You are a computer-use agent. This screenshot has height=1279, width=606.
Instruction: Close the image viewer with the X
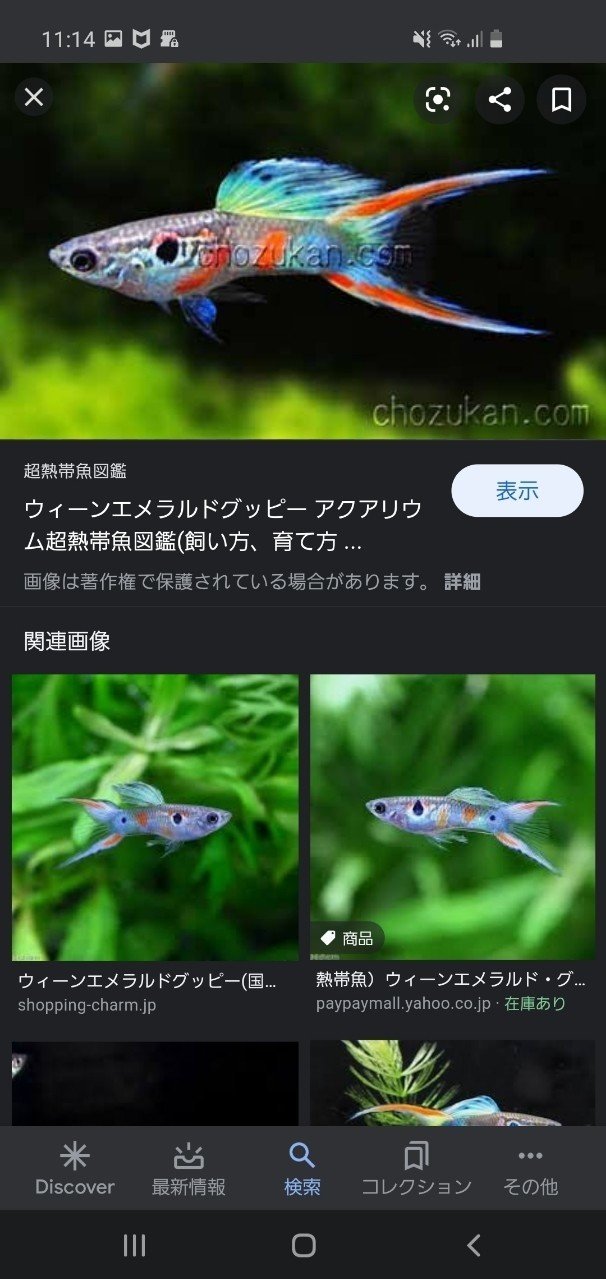[x=34, y=97]
